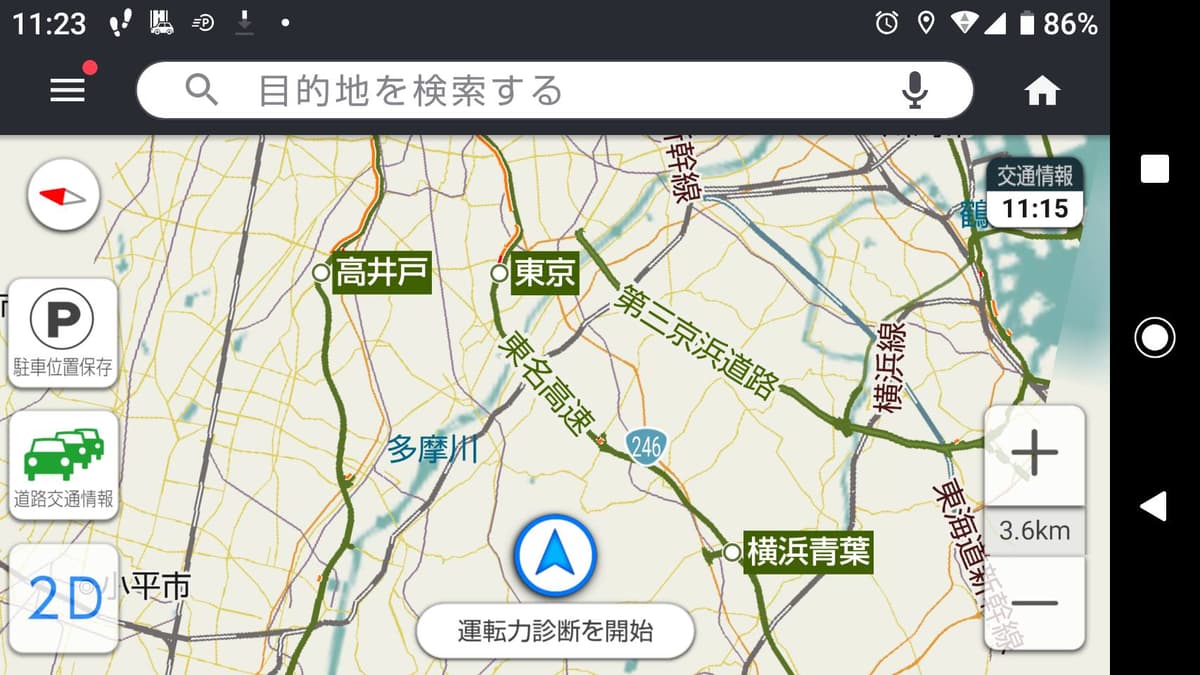Start driving diagnosis with 運転力診断を開始
This screenshot has height=675, width=1200.
555,631
